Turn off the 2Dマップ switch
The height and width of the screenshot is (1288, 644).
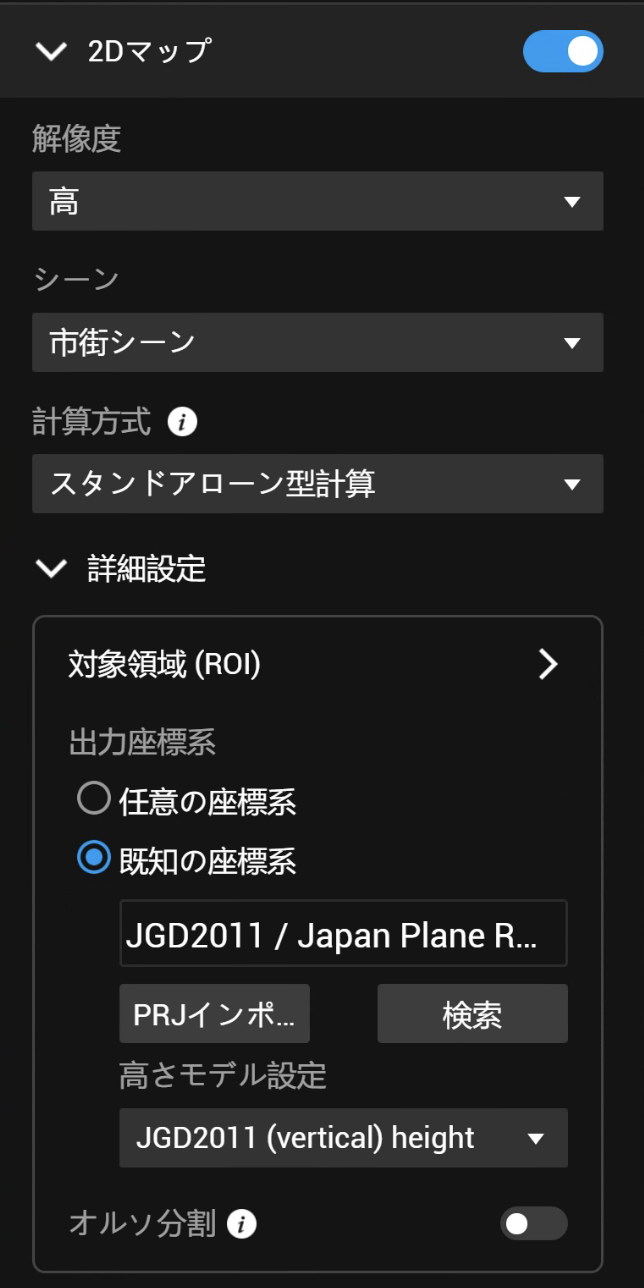[x=563, y=52]
